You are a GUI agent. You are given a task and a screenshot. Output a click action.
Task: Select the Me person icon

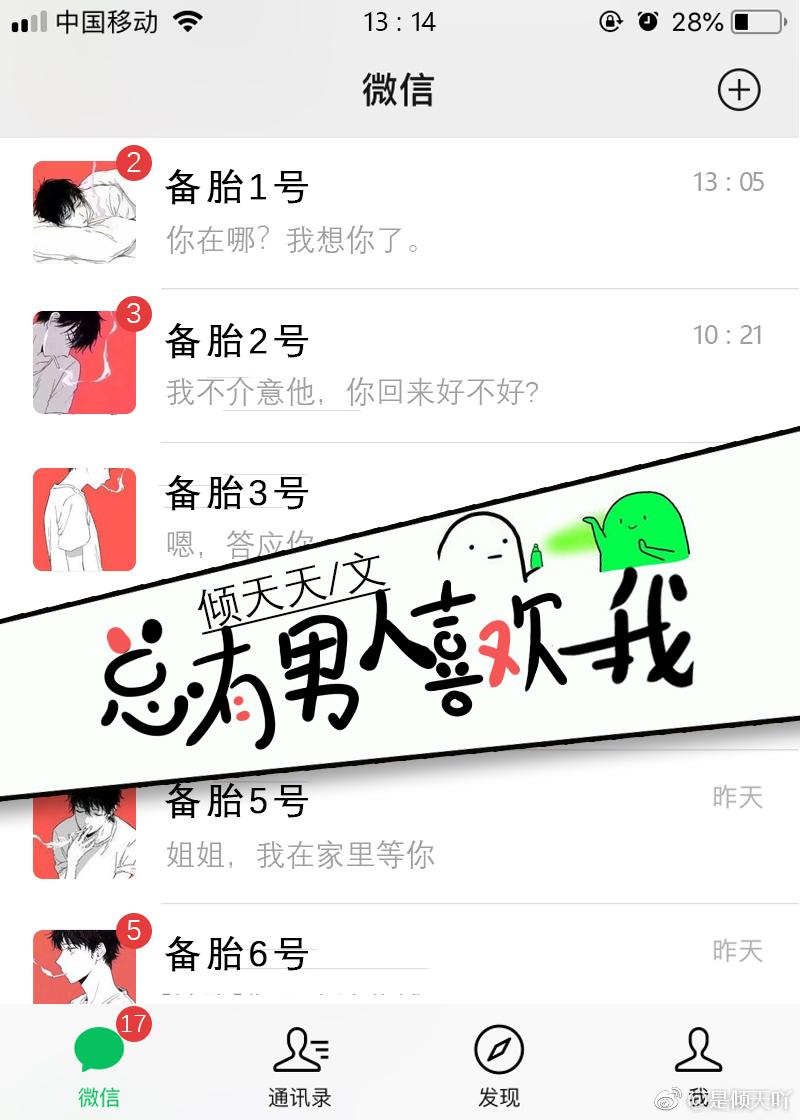(x=699, y=1050)
